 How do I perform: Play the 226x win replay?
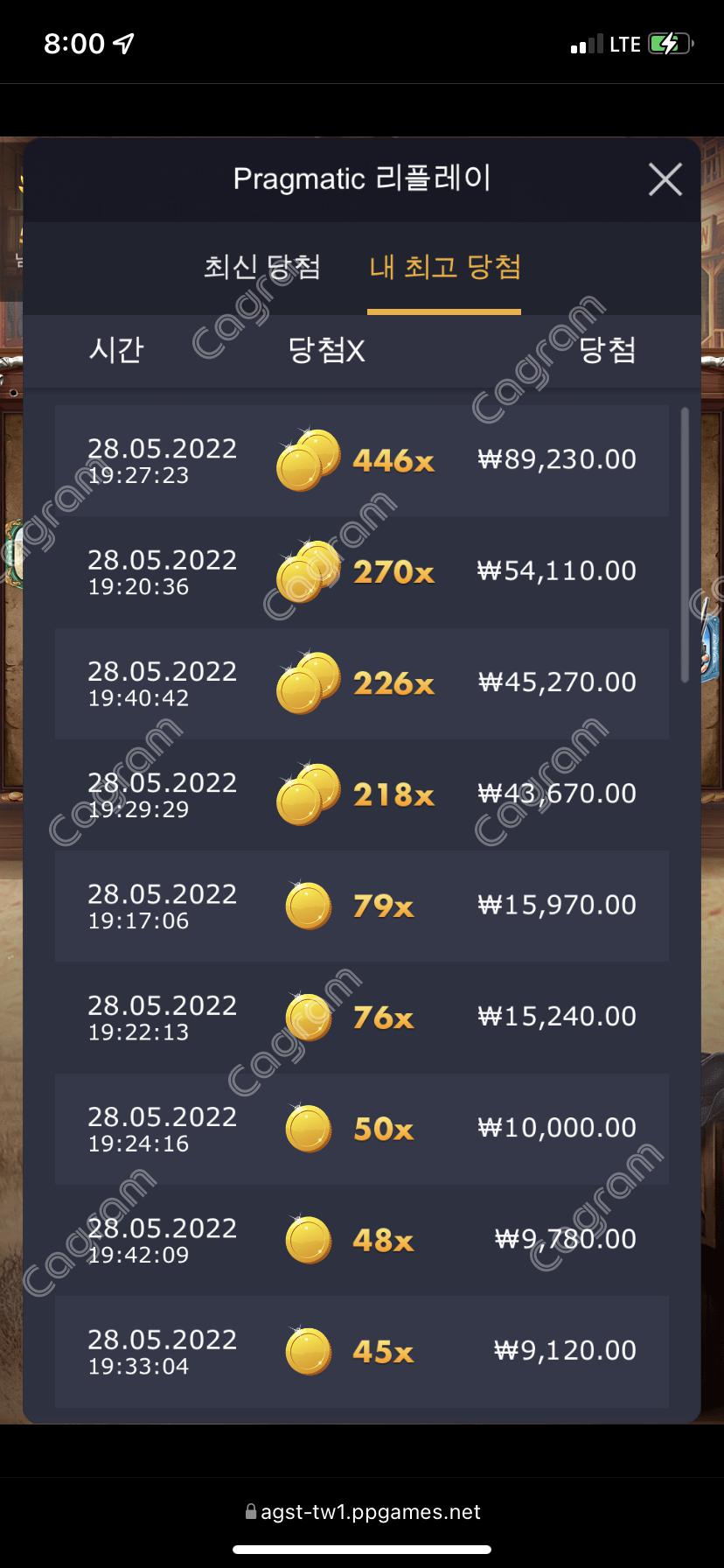coord(361,682)
